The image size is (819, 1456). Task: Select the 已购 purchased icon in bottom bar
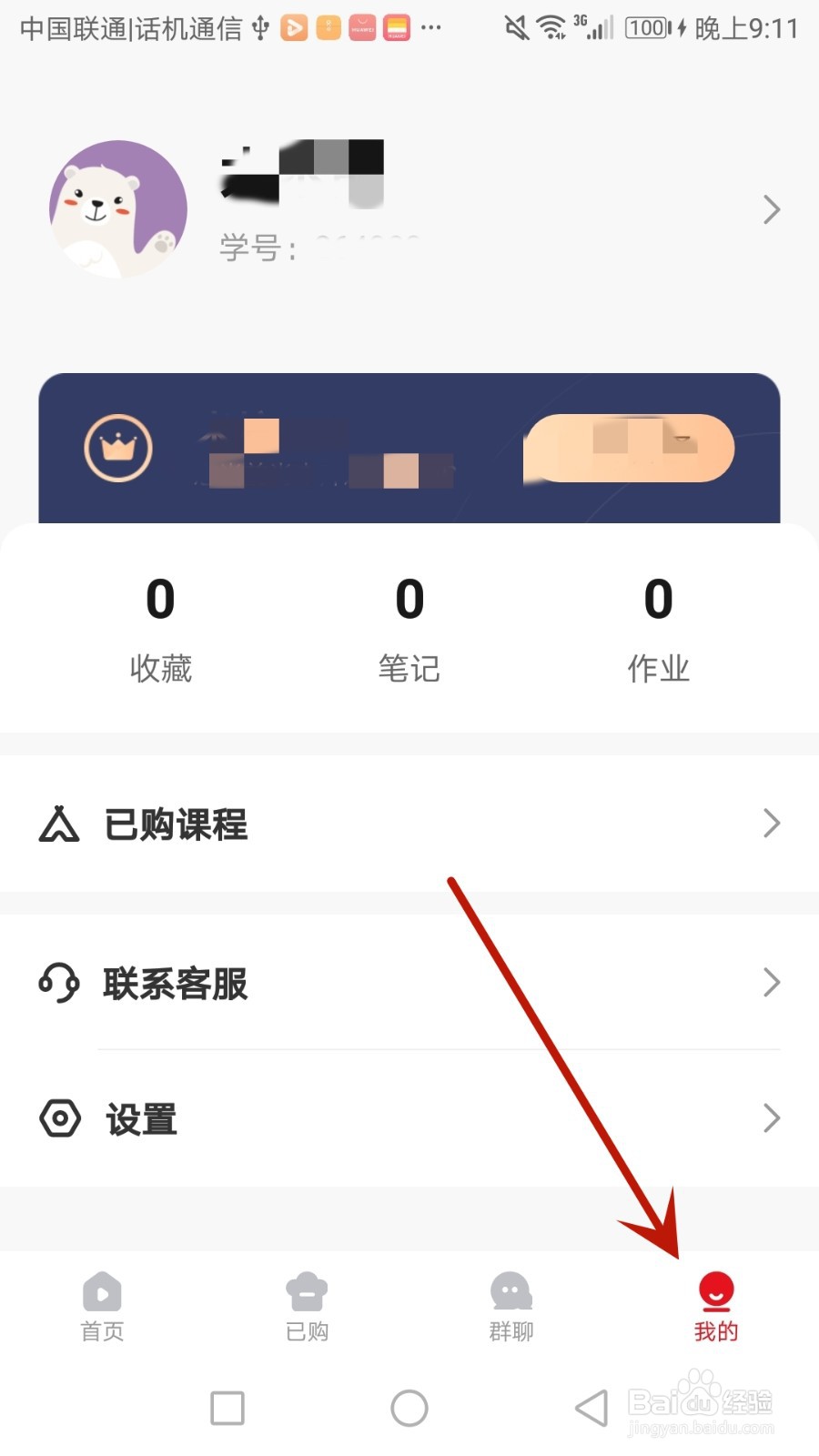(306, 1290)
